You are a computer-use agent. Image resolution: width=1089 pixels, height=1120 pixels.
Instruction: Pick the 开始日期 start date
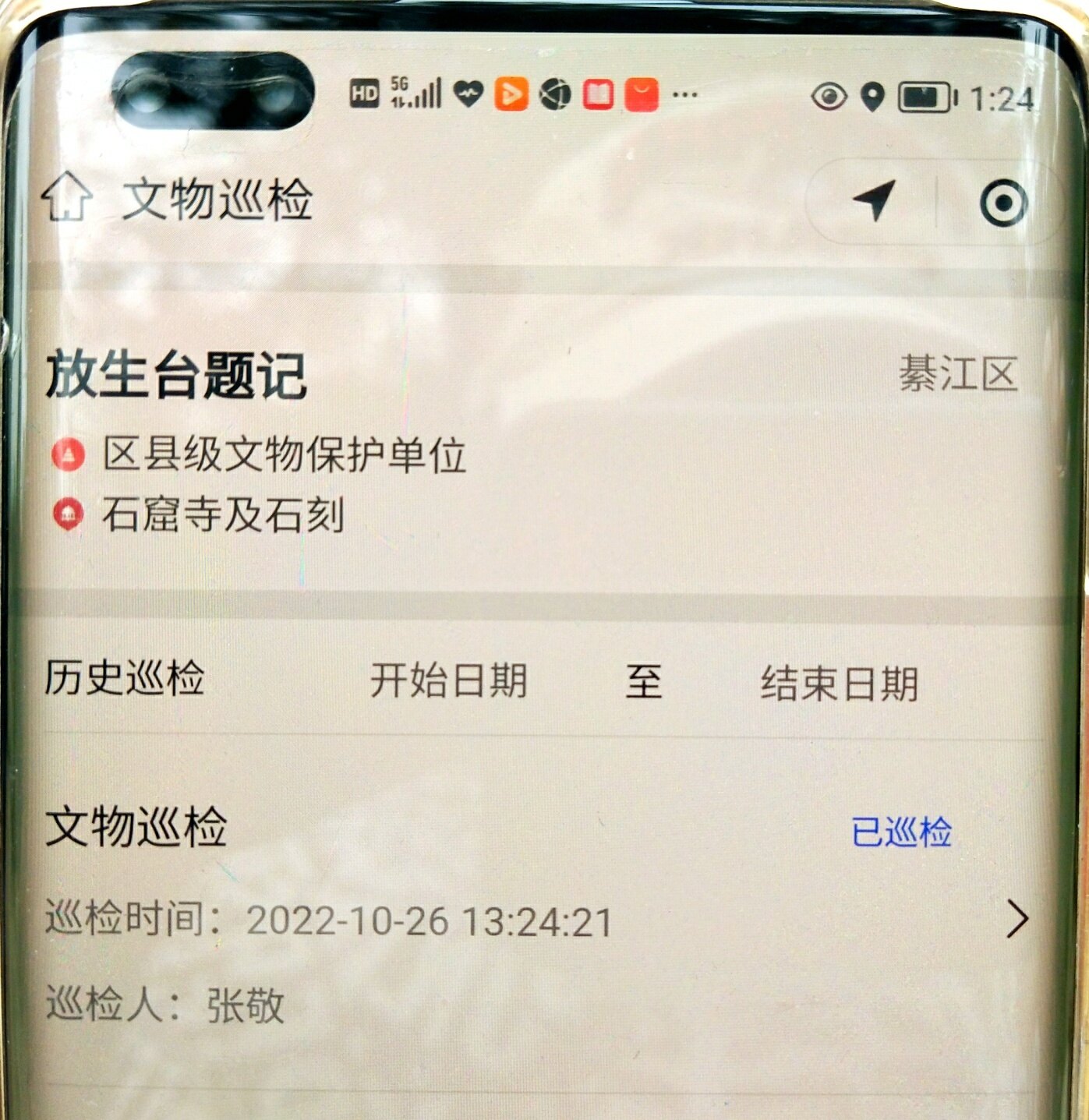(448, 680)
